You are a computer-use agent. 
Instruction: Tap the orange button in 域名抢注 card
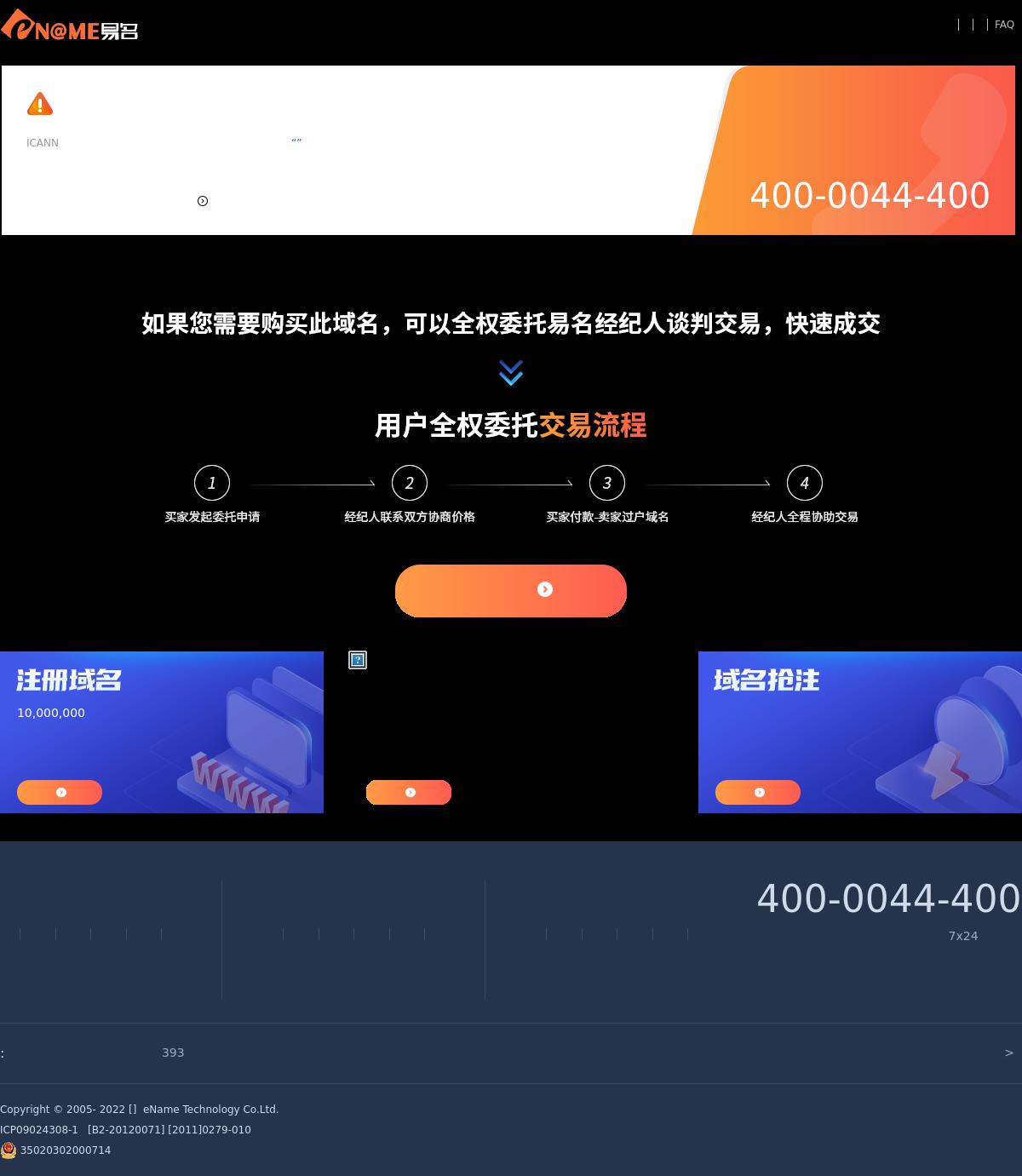point(758,792)
